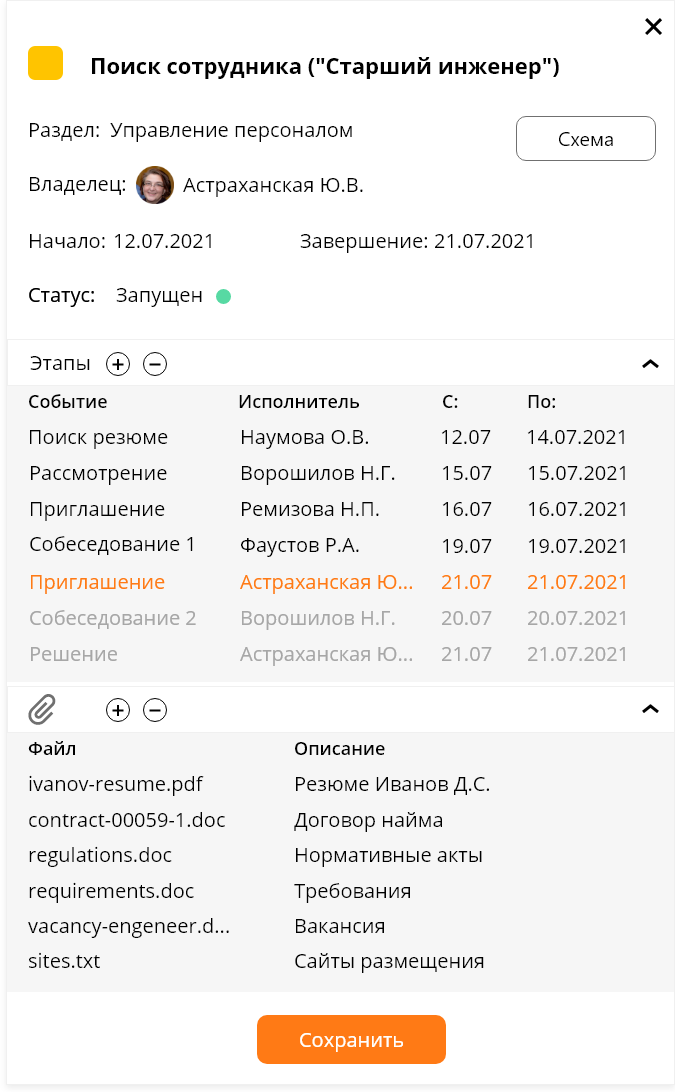Screen dimensions: 675x1092
Task: Remove a file attachment
Action: (155, 710)
